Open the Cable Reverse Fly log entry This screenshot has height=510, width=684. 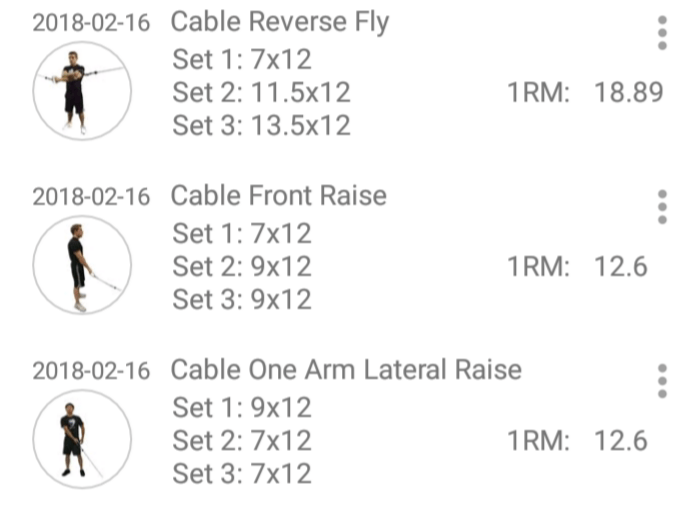point(280,23)
